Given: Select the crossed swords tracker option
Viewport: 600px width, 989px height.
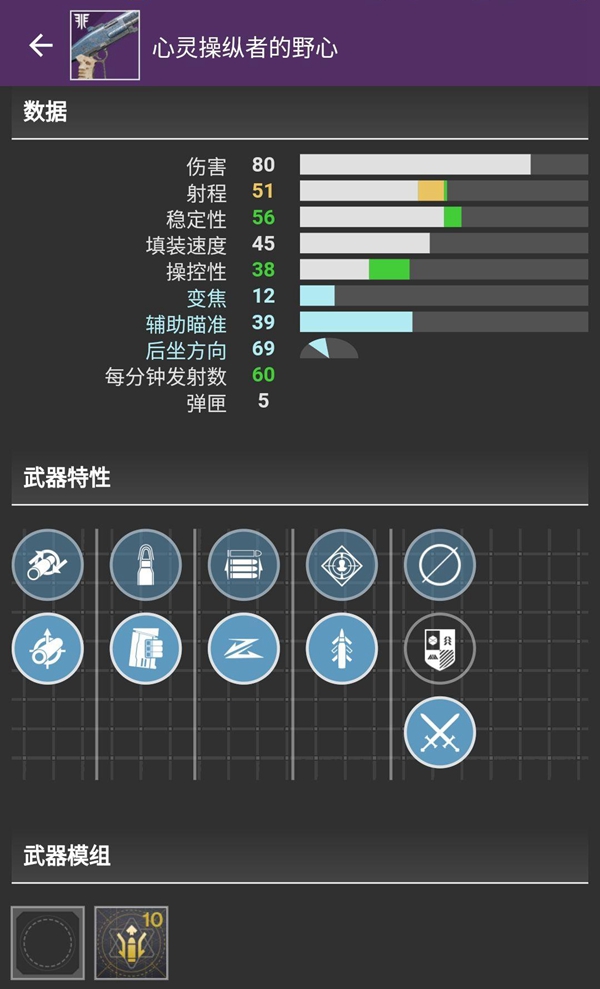Looking at the screenshot, I should pyautogui.click(x=440, y=733).
